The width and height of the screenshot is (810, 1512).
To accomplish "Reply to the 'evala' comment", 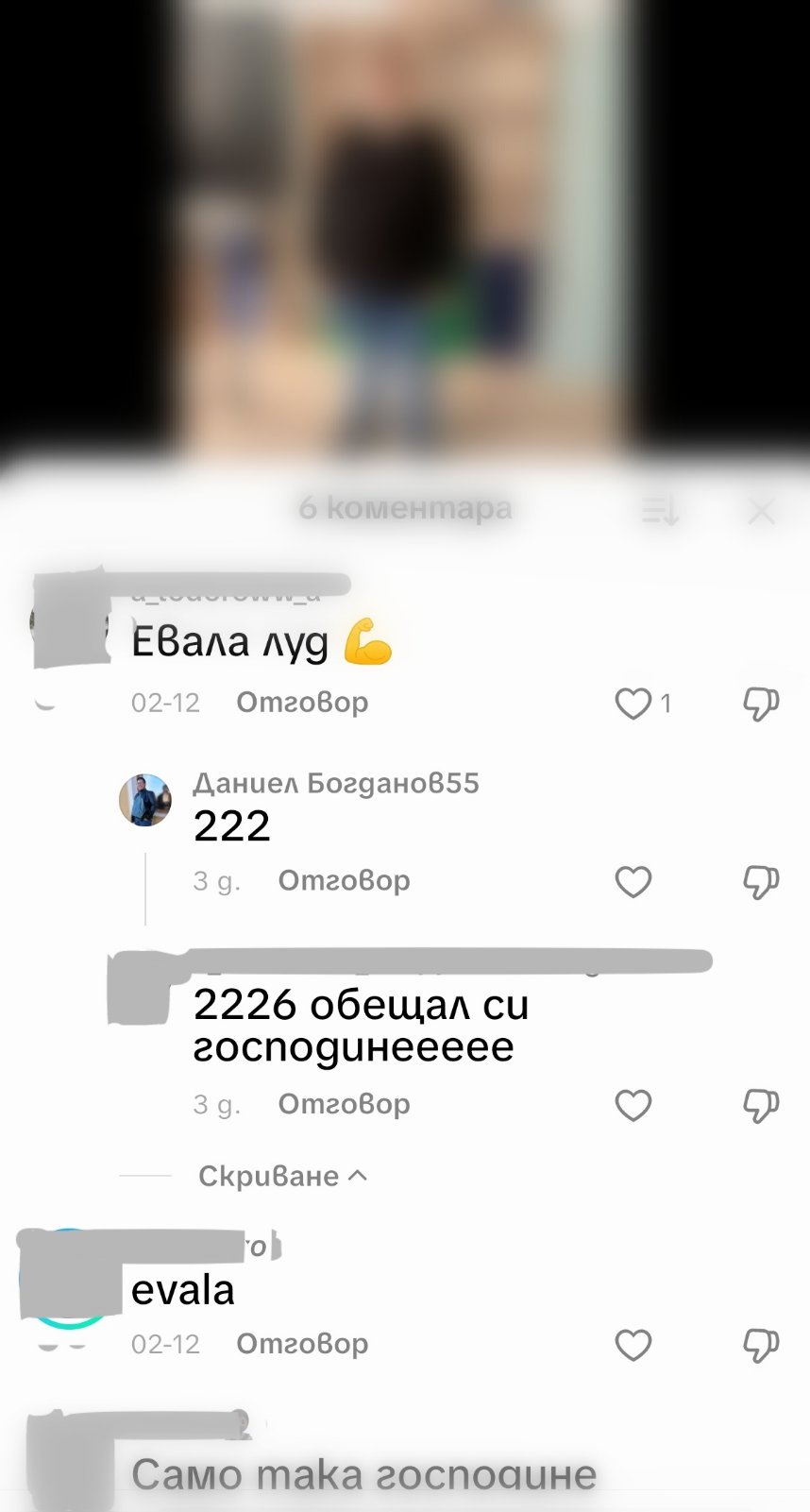I will click(x=302, y=1344).
